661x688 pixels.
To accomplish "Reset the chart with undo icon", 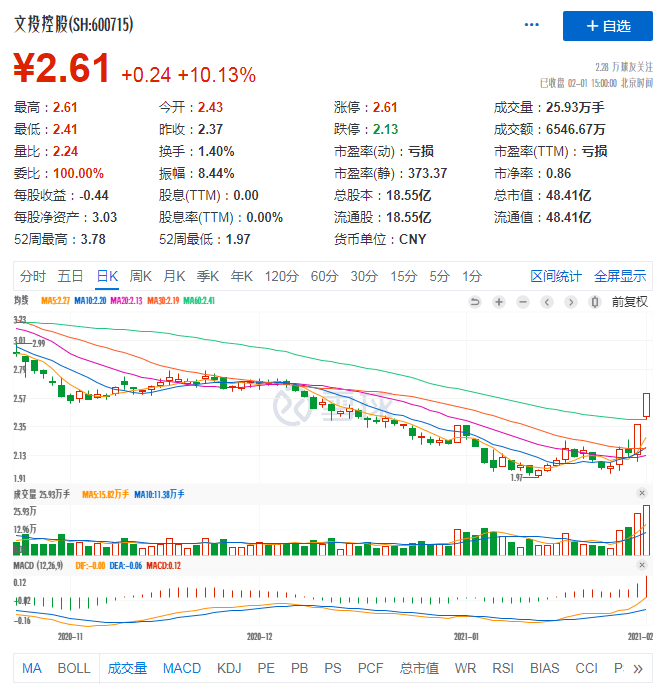I will click(x=475, y=302).
